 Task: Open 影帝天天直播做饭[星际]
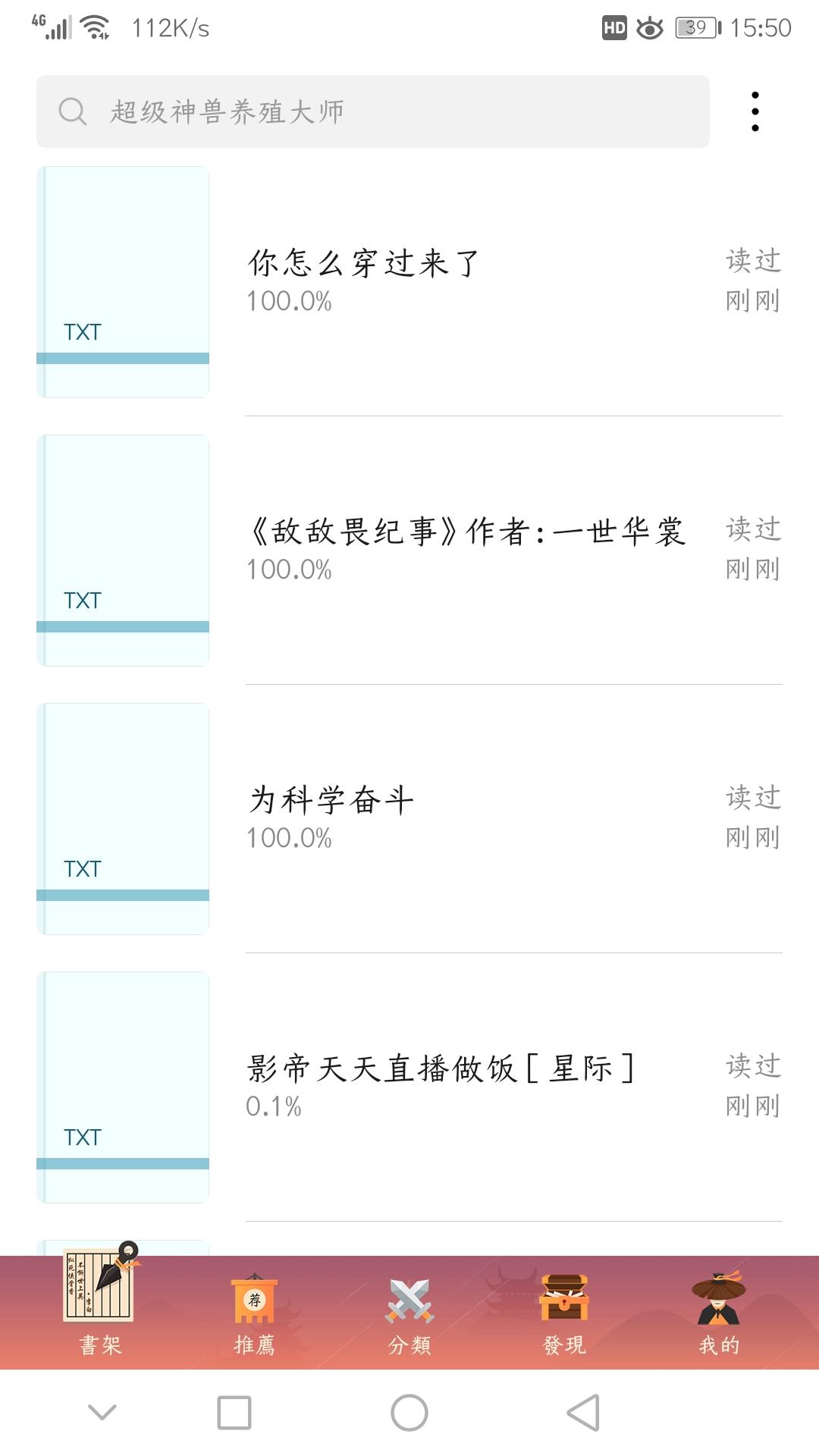point(409,1087)
